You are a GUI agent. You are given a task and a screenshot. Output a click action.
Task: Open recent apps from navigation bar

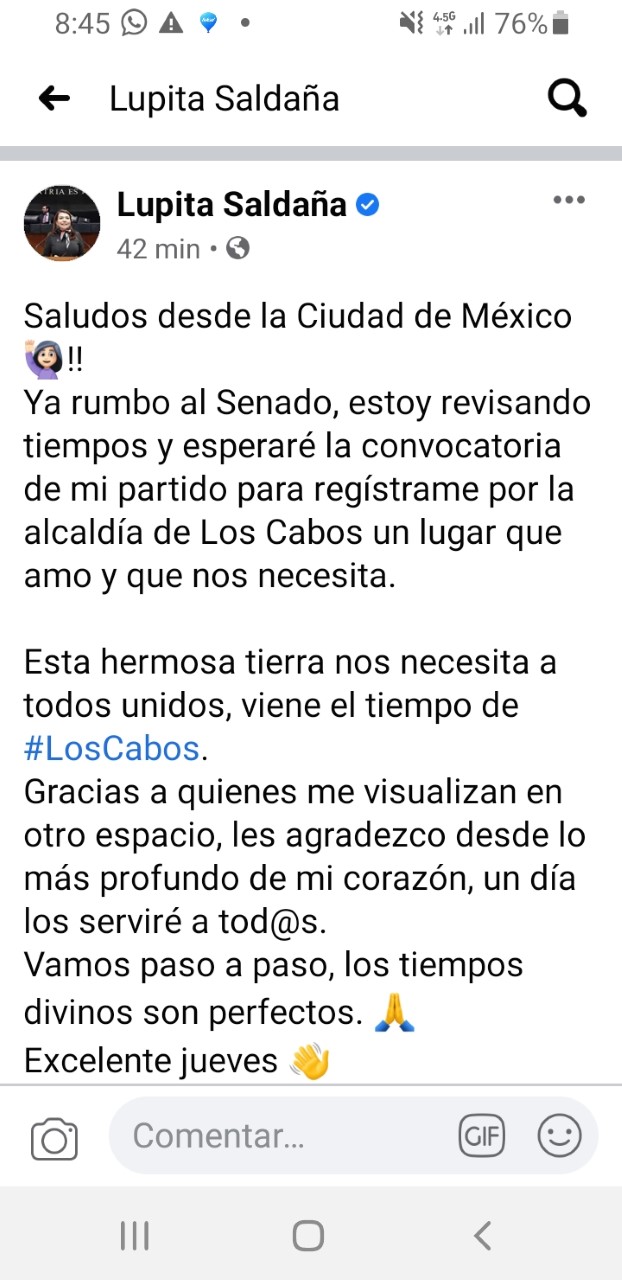point(134,1236)
